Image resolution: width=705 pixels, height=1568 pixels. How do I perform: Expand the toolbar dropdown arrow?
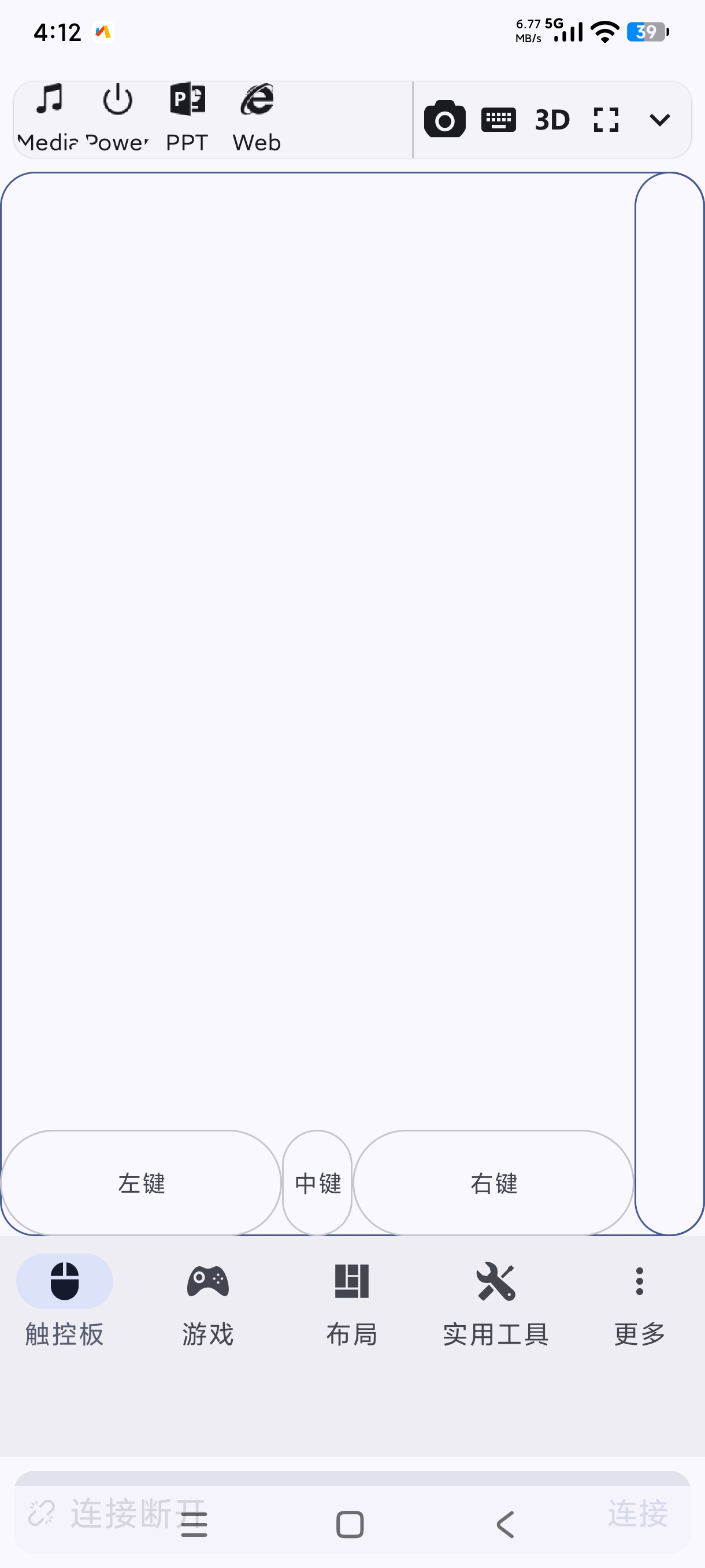tap(659, 119)
